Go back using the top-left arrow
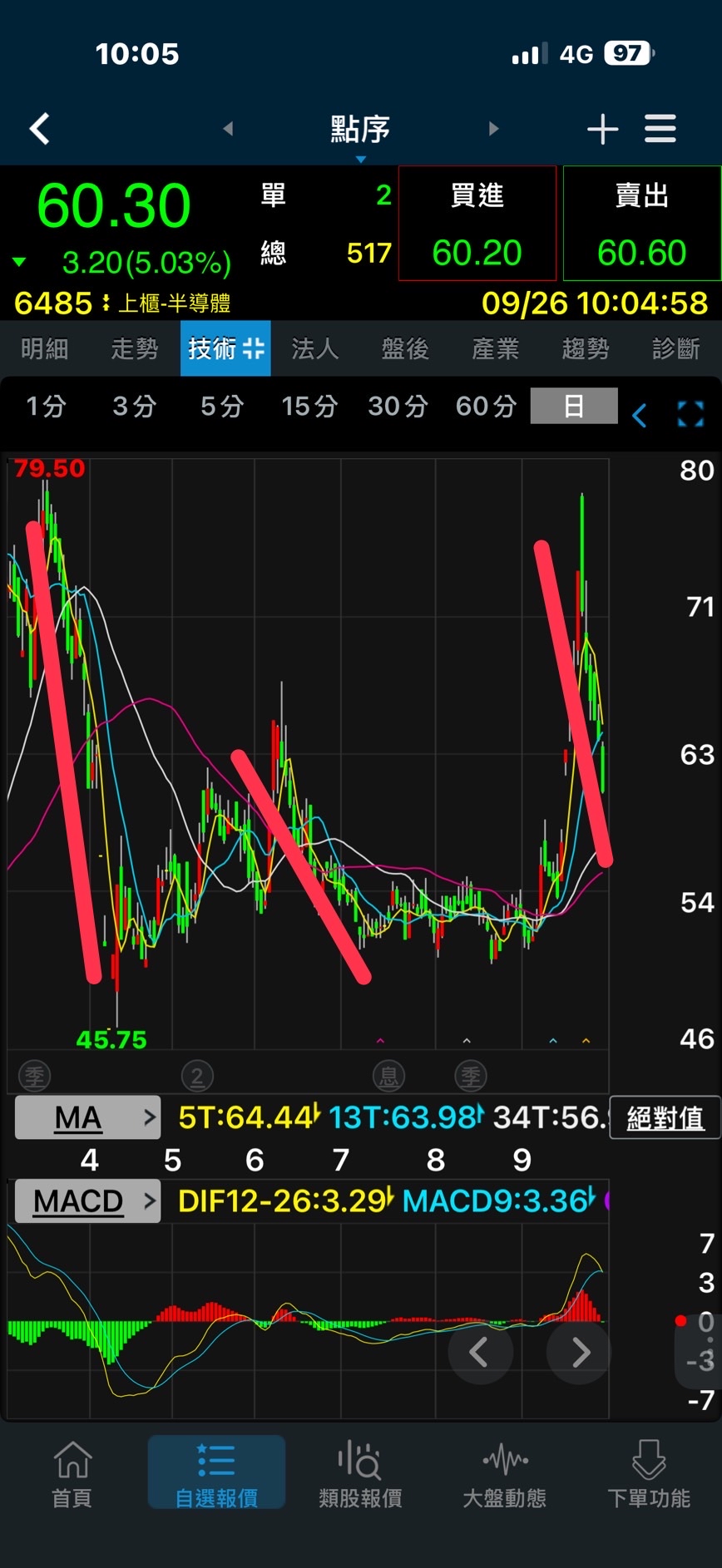Viewport: 722px width, 1568px height. click(x=40, y=129)
